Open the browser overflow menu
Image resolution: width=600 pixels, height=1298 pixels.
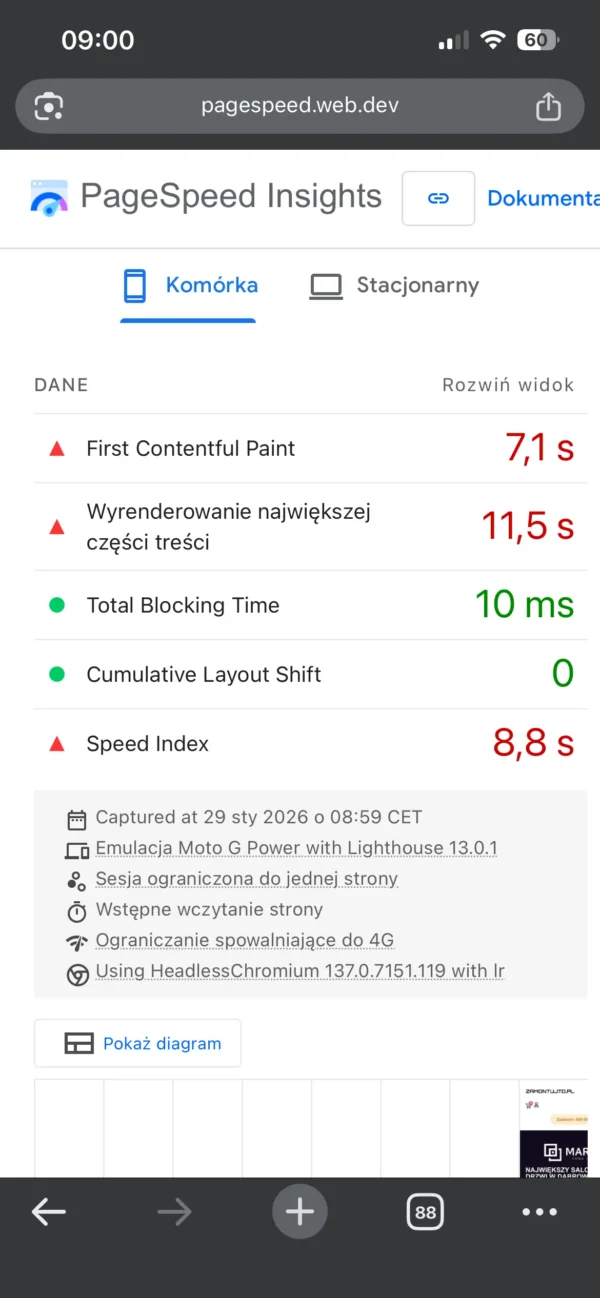[x=540, y=1213]
